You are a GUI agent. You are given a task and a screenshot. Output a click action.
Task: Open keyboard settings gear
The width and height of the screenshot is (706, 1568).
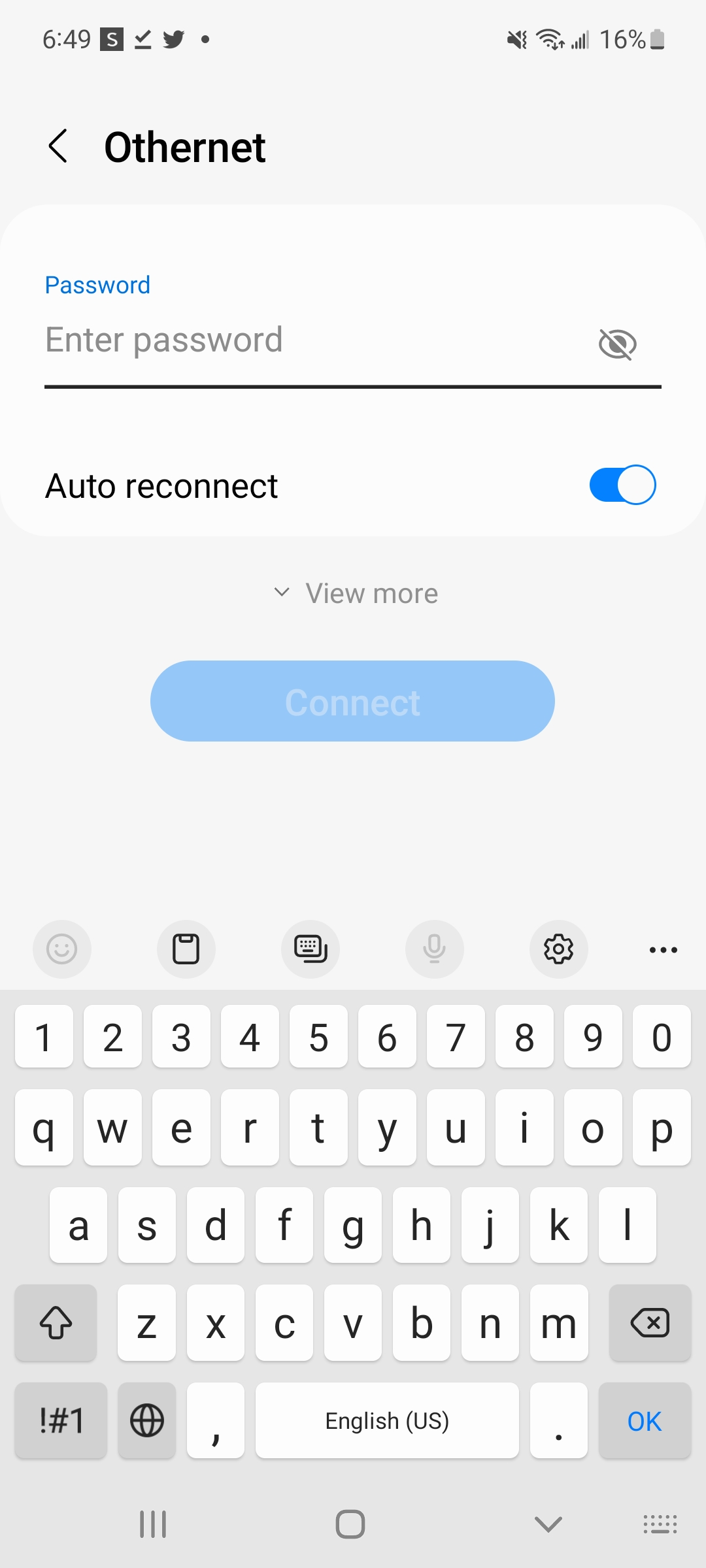pyautogui.click(x=559, y=949)
